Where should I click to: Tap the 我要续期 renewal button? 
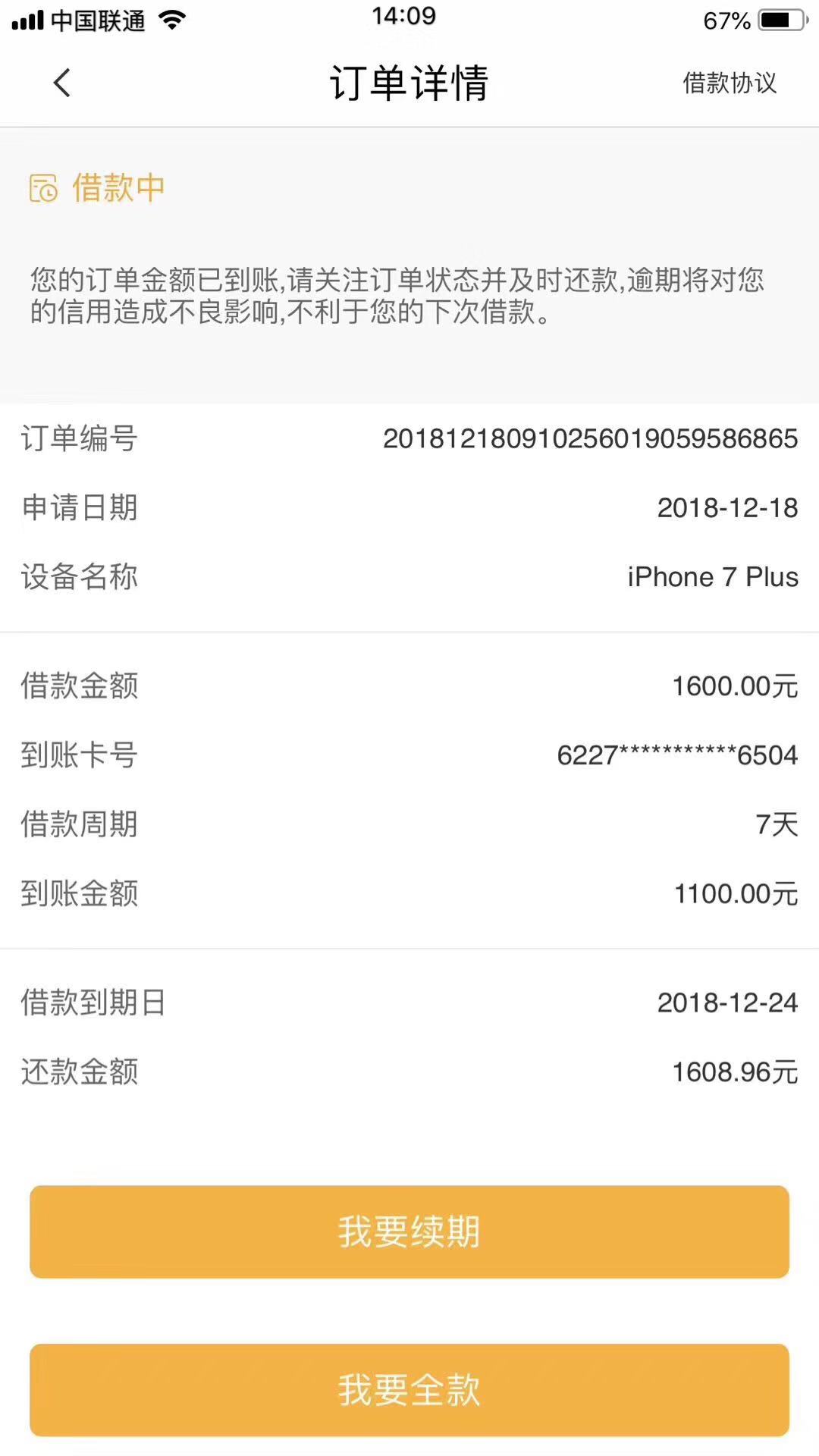pyautogui.click(x=409, y=1232)
